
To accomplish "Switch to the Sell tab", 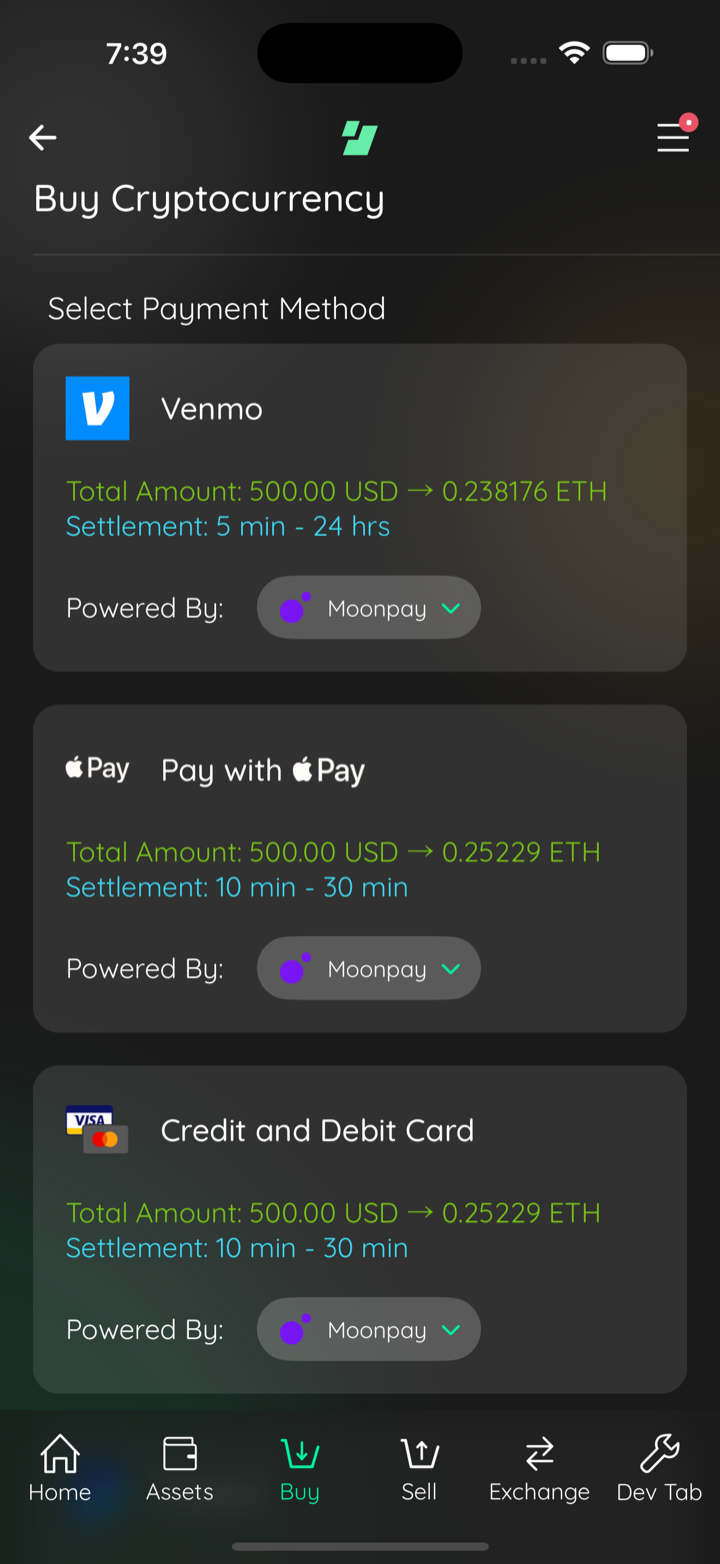I will click(419, 1468).
